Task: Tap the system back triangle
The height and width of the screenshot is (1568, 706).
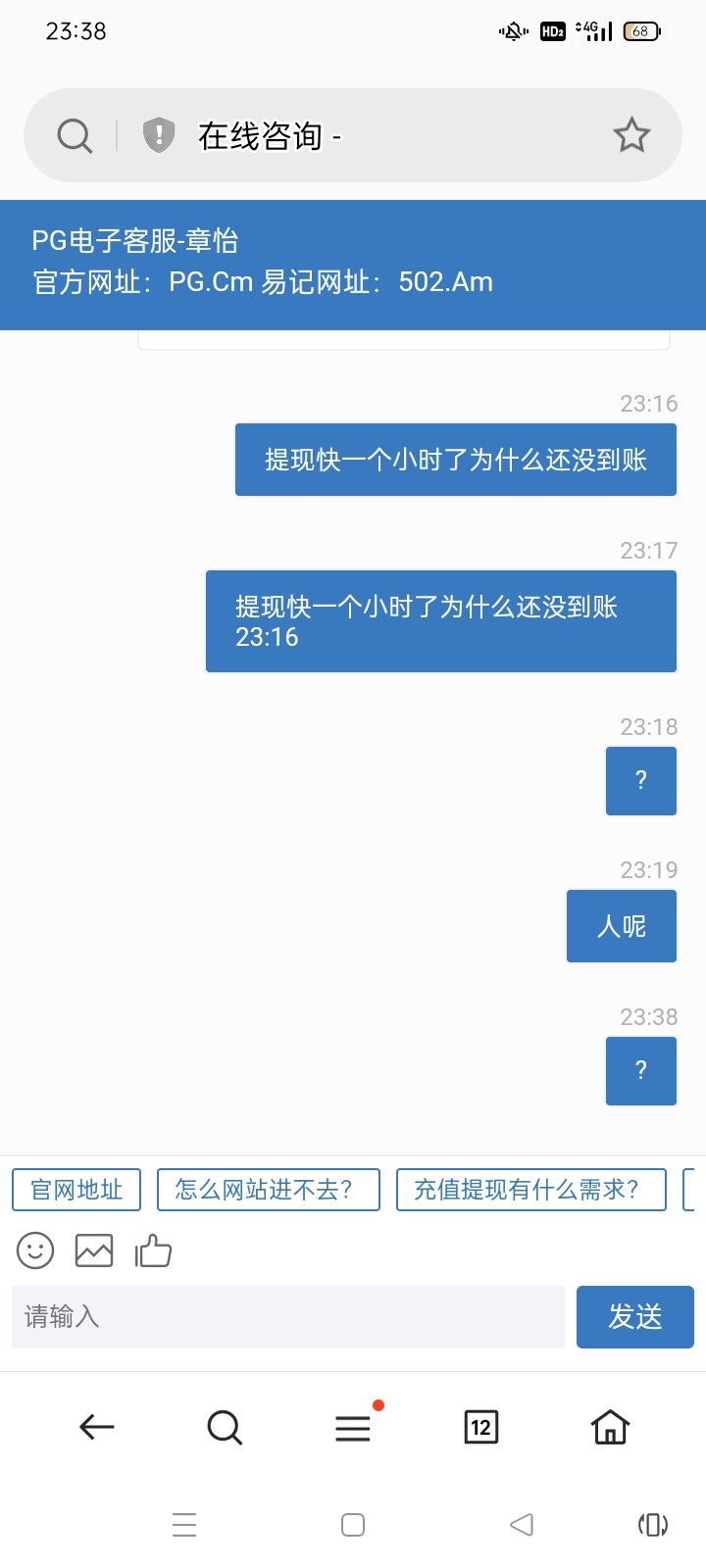Action: click(522, 1525)
